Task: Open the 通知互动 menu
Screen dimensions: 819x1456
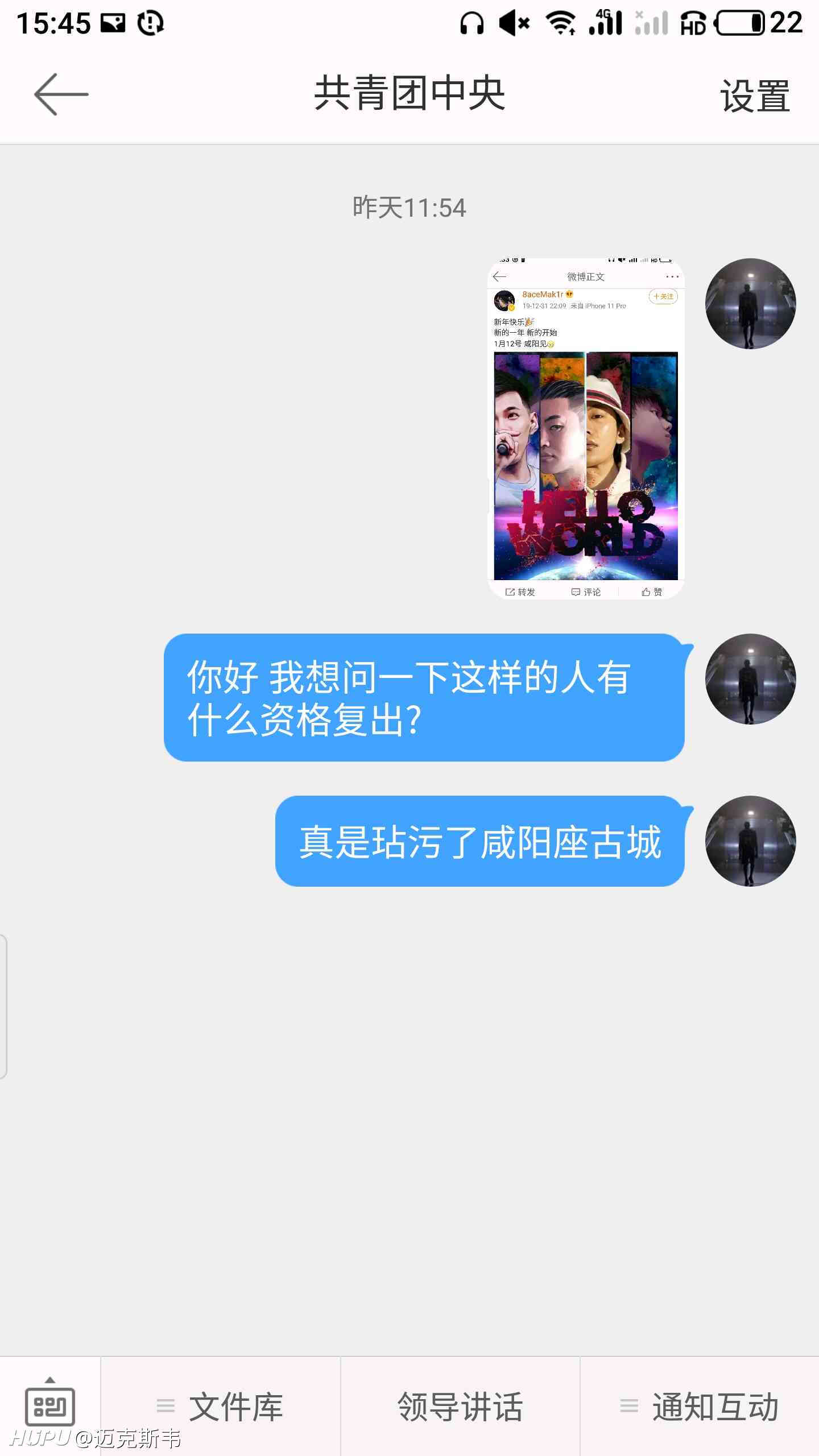Action: click(700, 1406)
